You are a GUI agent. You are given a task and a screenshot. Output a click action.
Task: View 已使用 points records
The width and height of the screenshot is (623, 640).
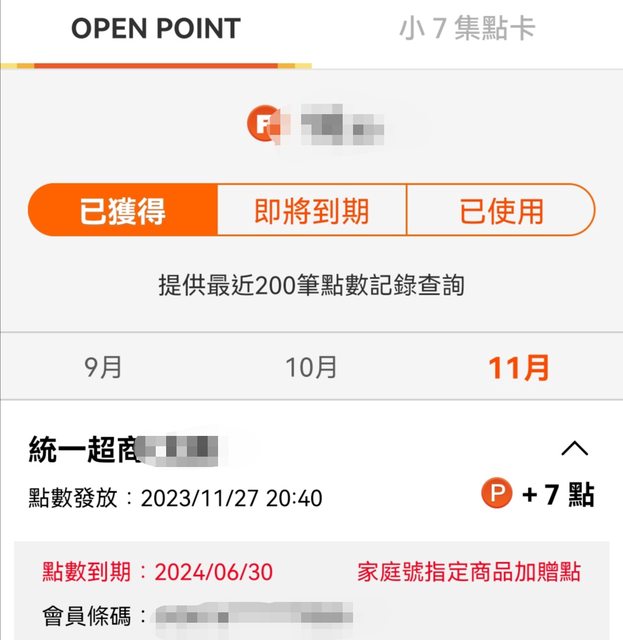501,211
